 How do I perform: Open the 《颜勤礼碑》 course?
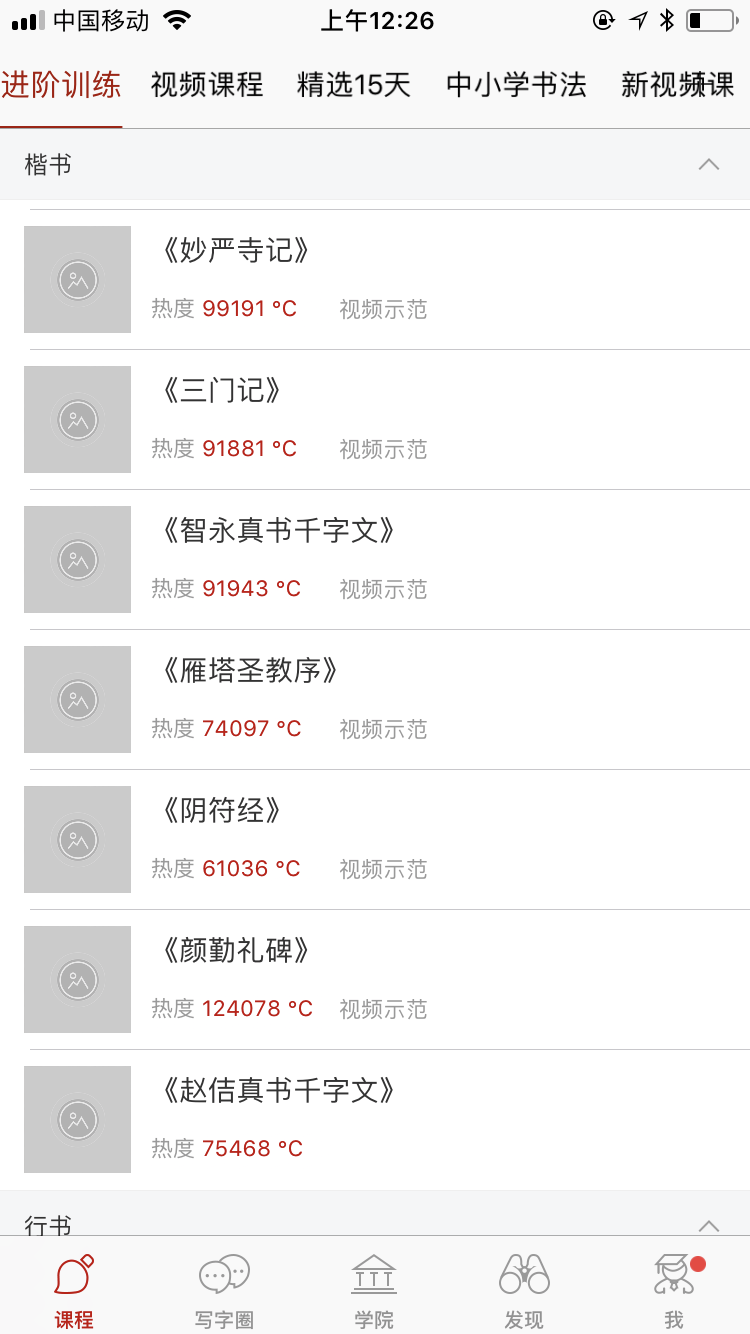click(x=375, y=979)
